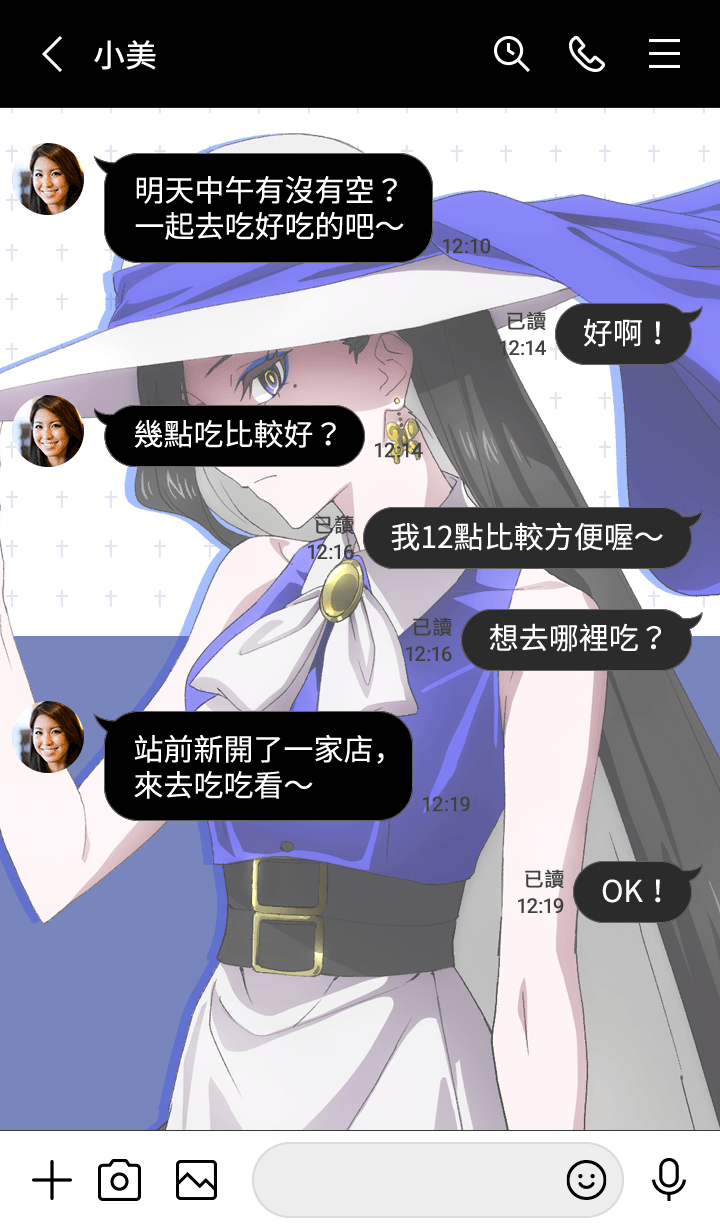This screenshot has height=1232, width=720.
Task: Launch the camera to take a photo
Action: click(119, 1181)
